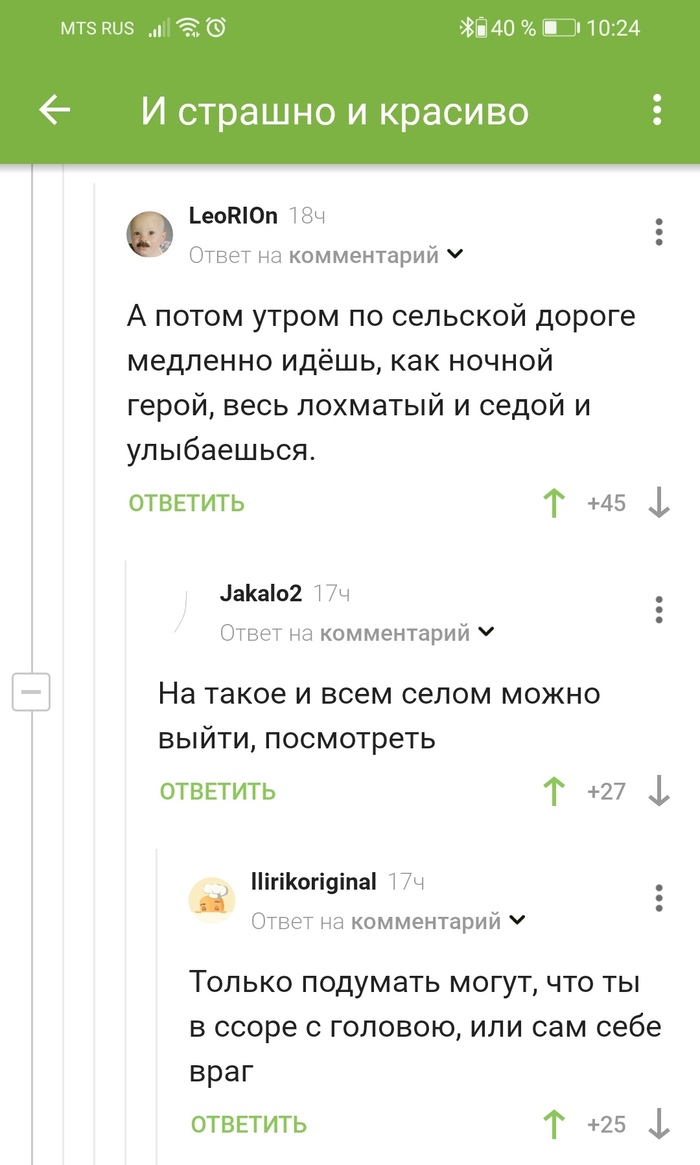Open the Jakalo2 username profile

pyautogui.click(x=260, y=593)
